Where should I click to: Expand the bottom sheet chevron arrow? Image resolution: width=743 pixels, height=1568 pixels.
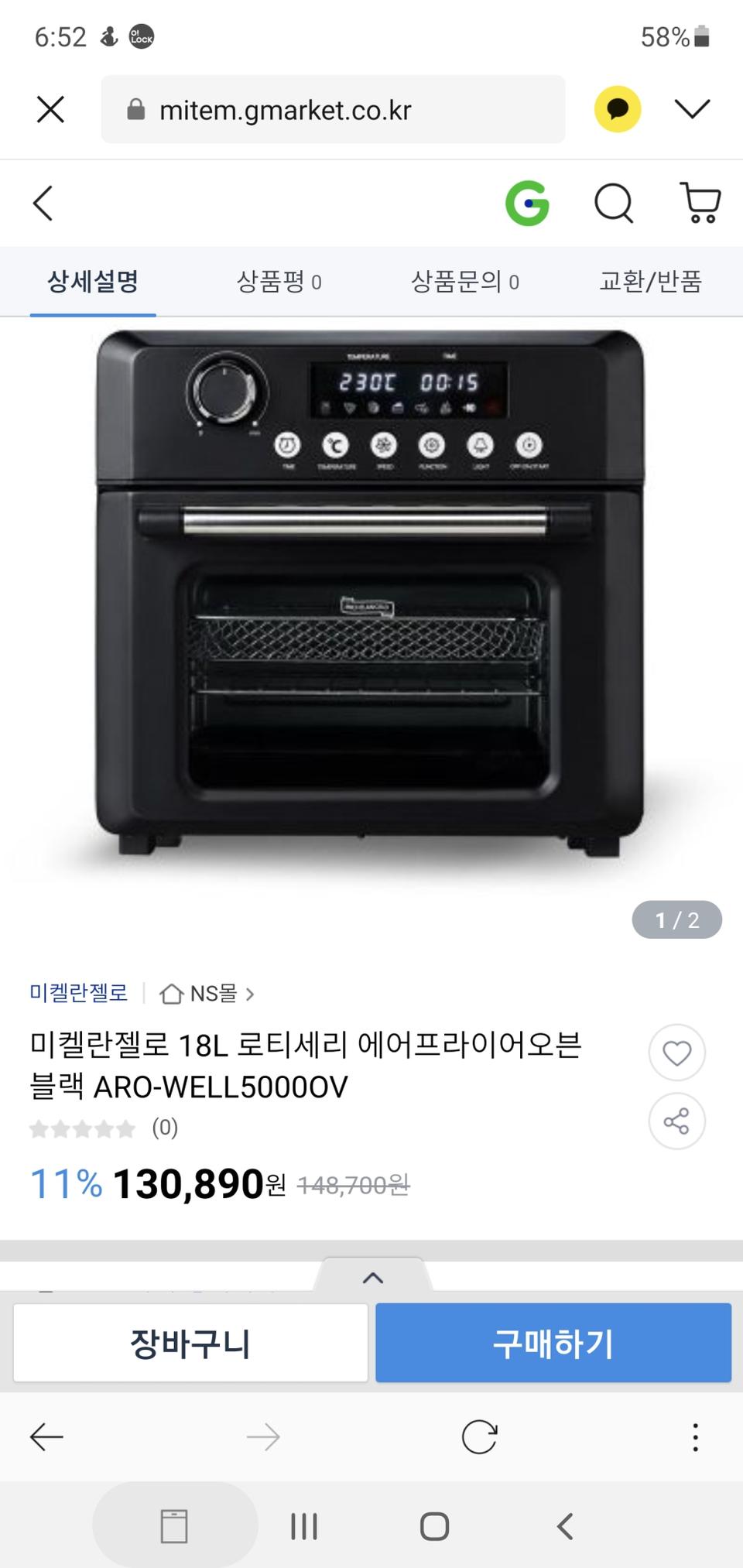pos(374,1275)
